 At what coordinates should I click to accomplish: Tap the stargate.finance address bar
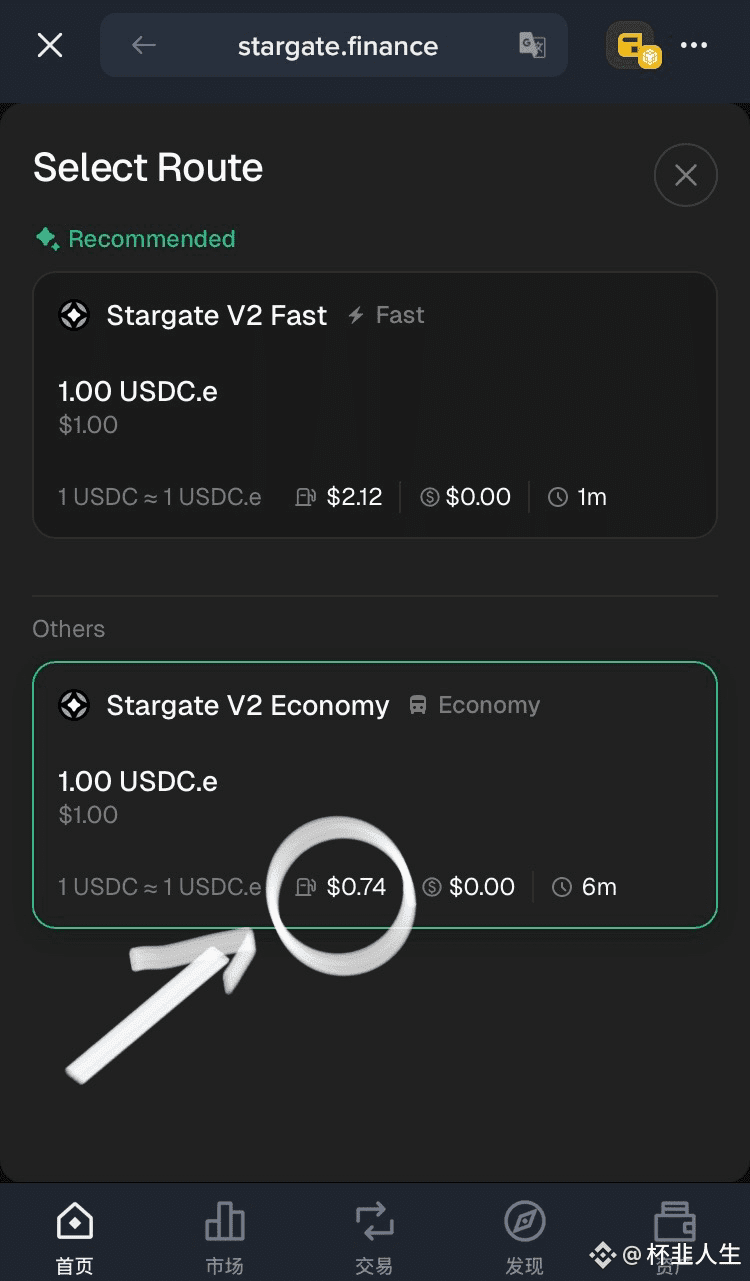click(337, 46)
